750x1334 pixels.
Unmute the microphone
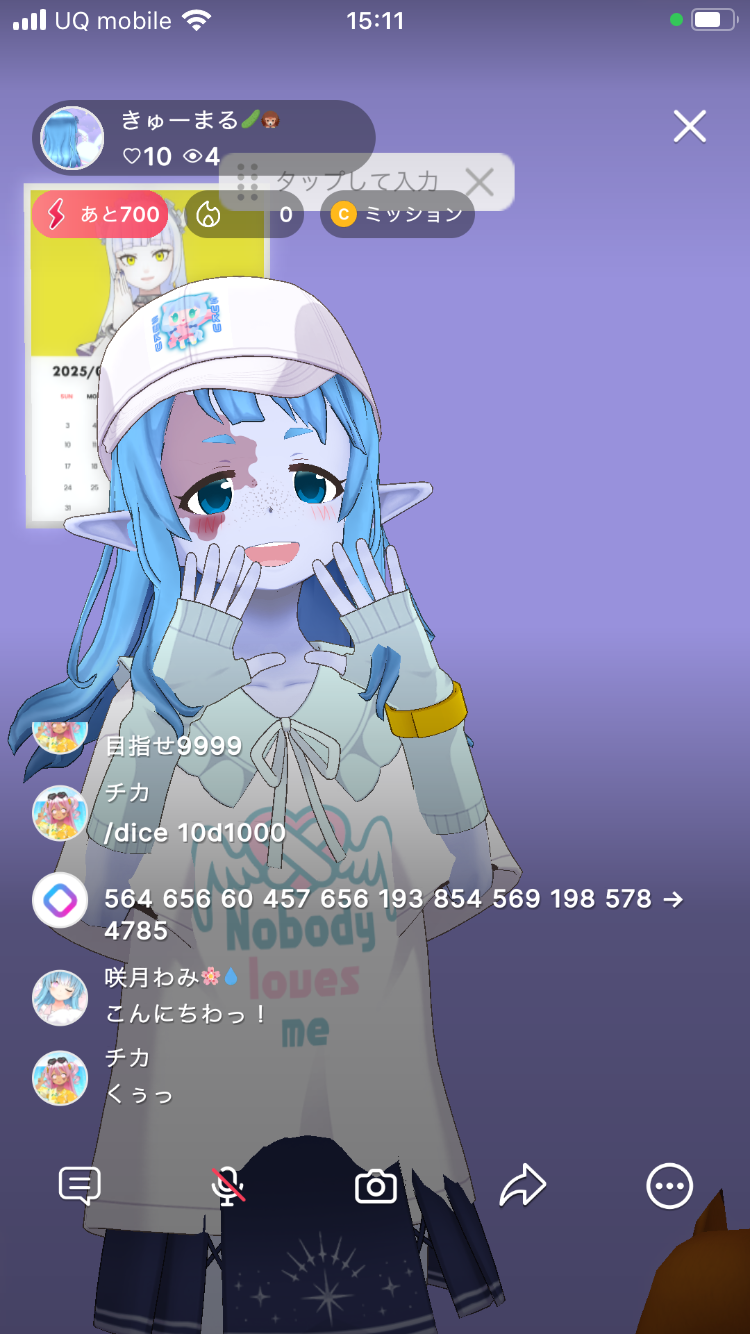pyautogui.click(x=228, y=1187)
